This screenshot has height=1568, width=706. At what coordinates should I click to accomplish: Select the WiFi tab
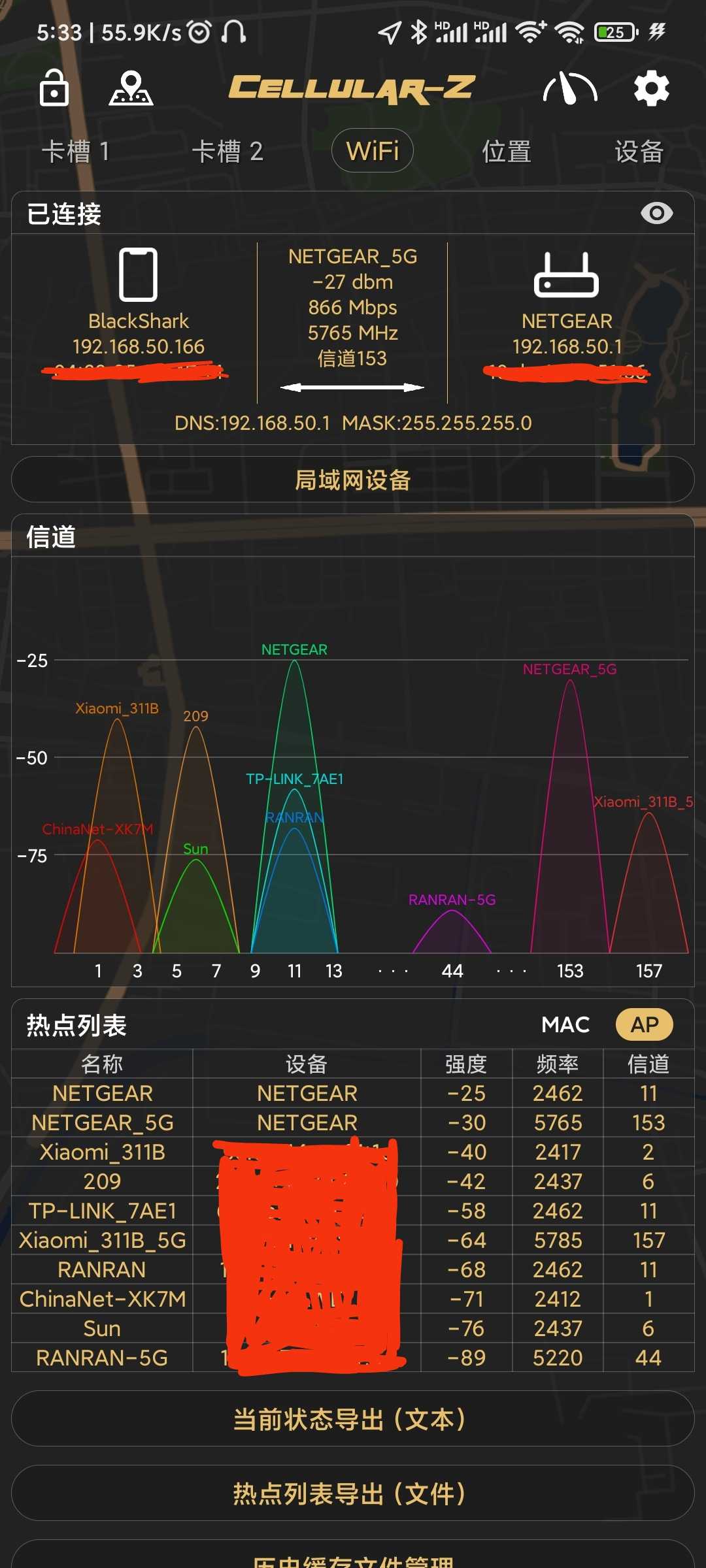[x=373, y=151]
